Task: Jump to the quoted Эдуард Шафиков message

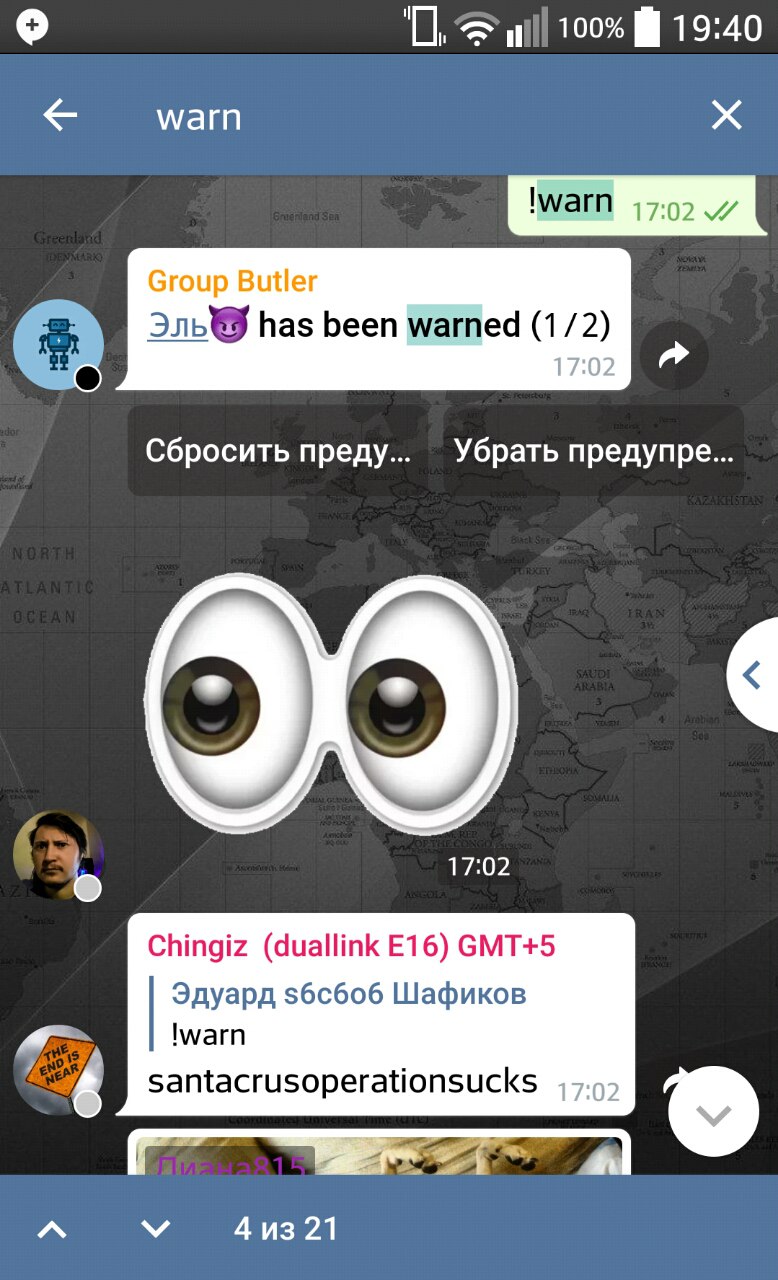Action: 350,1013
